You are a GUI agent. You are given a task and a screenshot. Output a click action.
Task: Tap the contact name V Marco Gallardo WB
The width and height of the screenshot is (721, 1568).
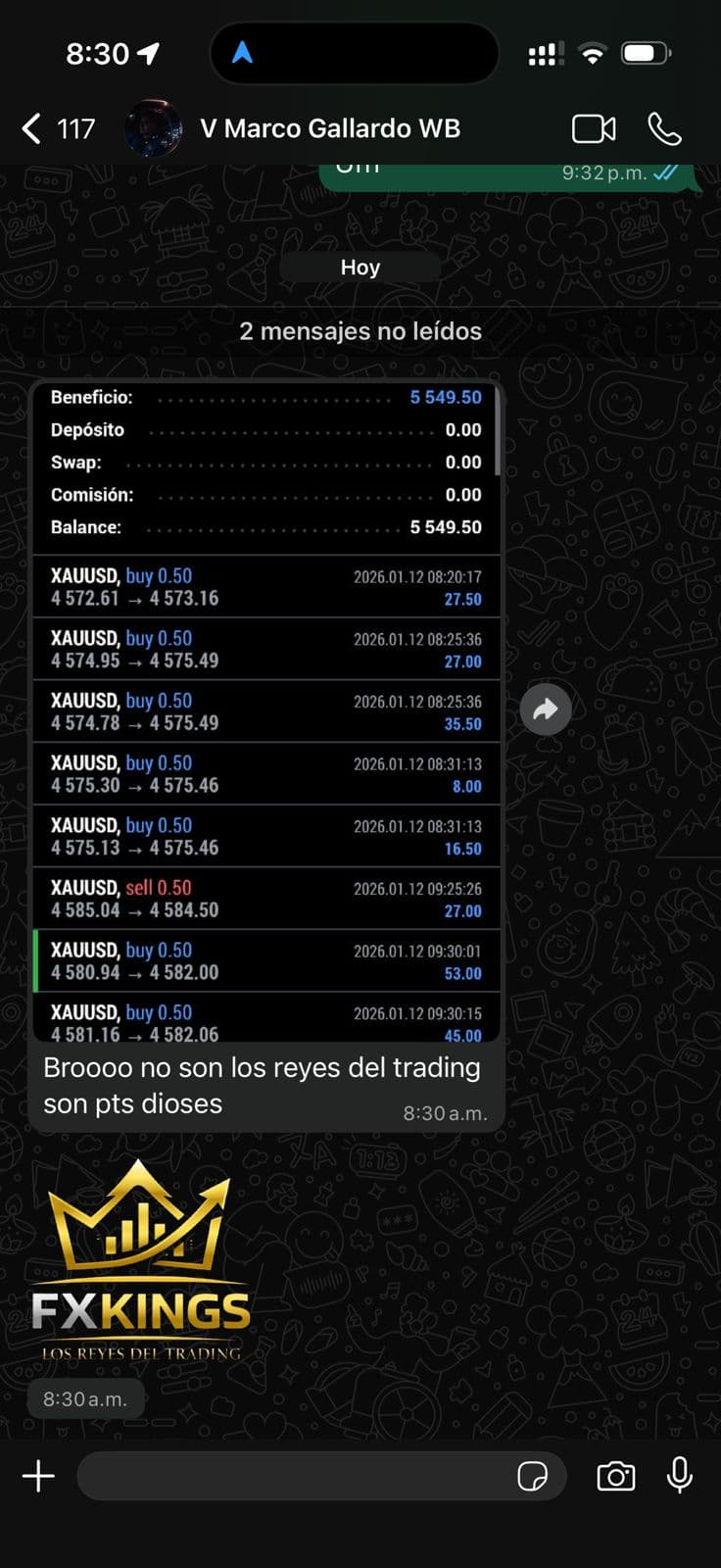click(x=330, y=127)
